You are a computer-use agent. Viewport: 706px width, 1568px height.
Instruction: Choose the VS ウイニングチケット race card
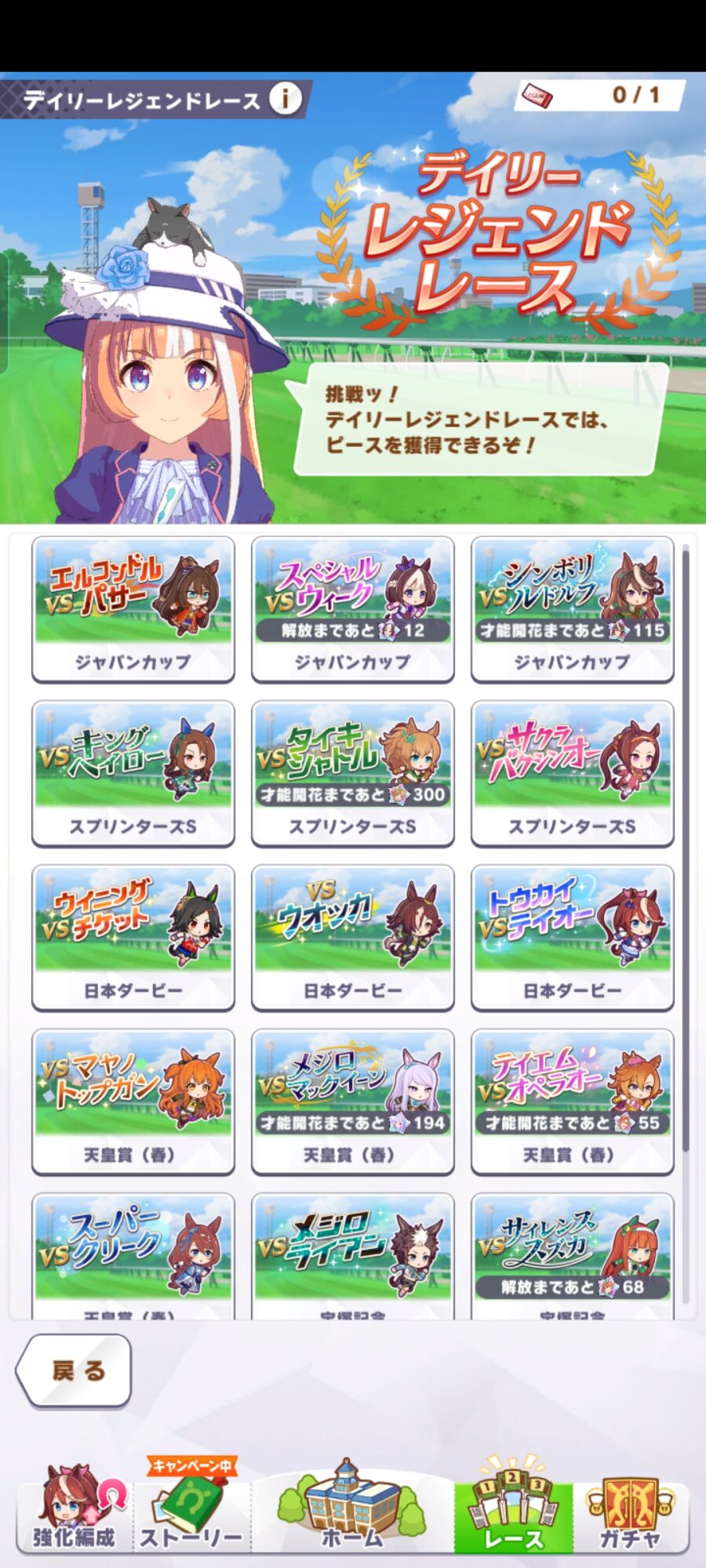tap(133, 938)
